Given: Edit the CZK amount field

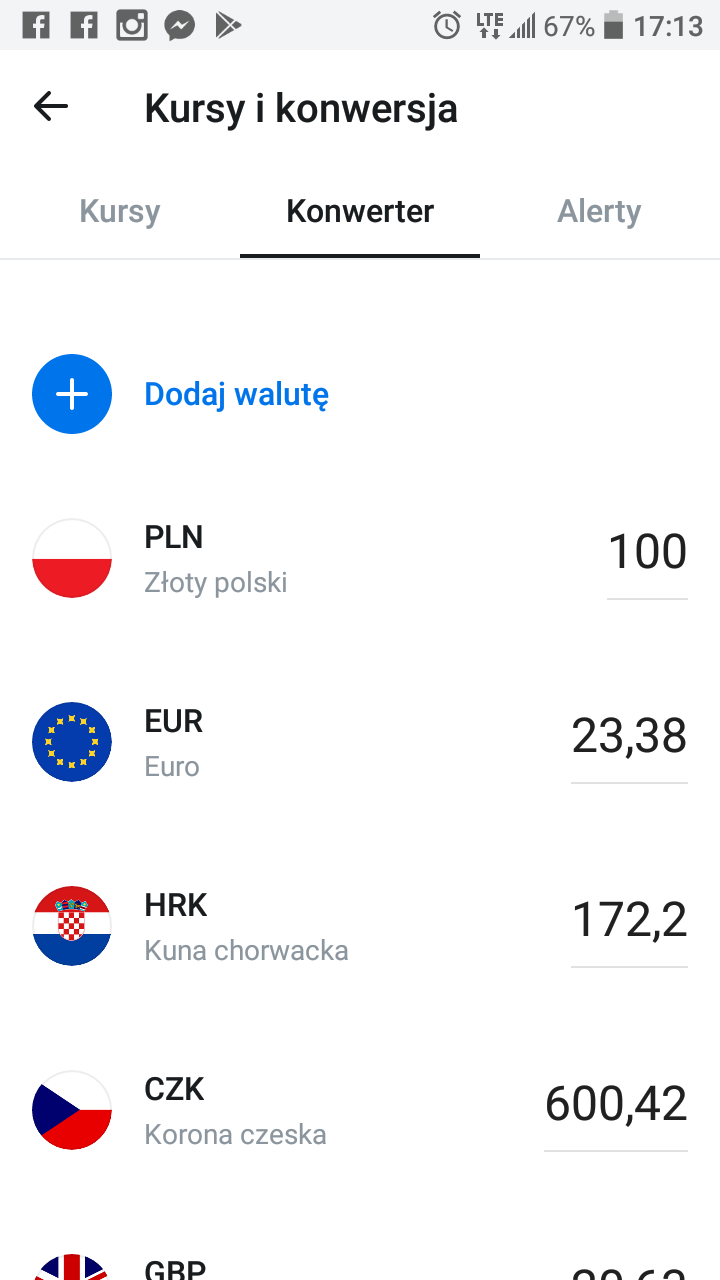Looking at the screenshot, I should 616,1105.
